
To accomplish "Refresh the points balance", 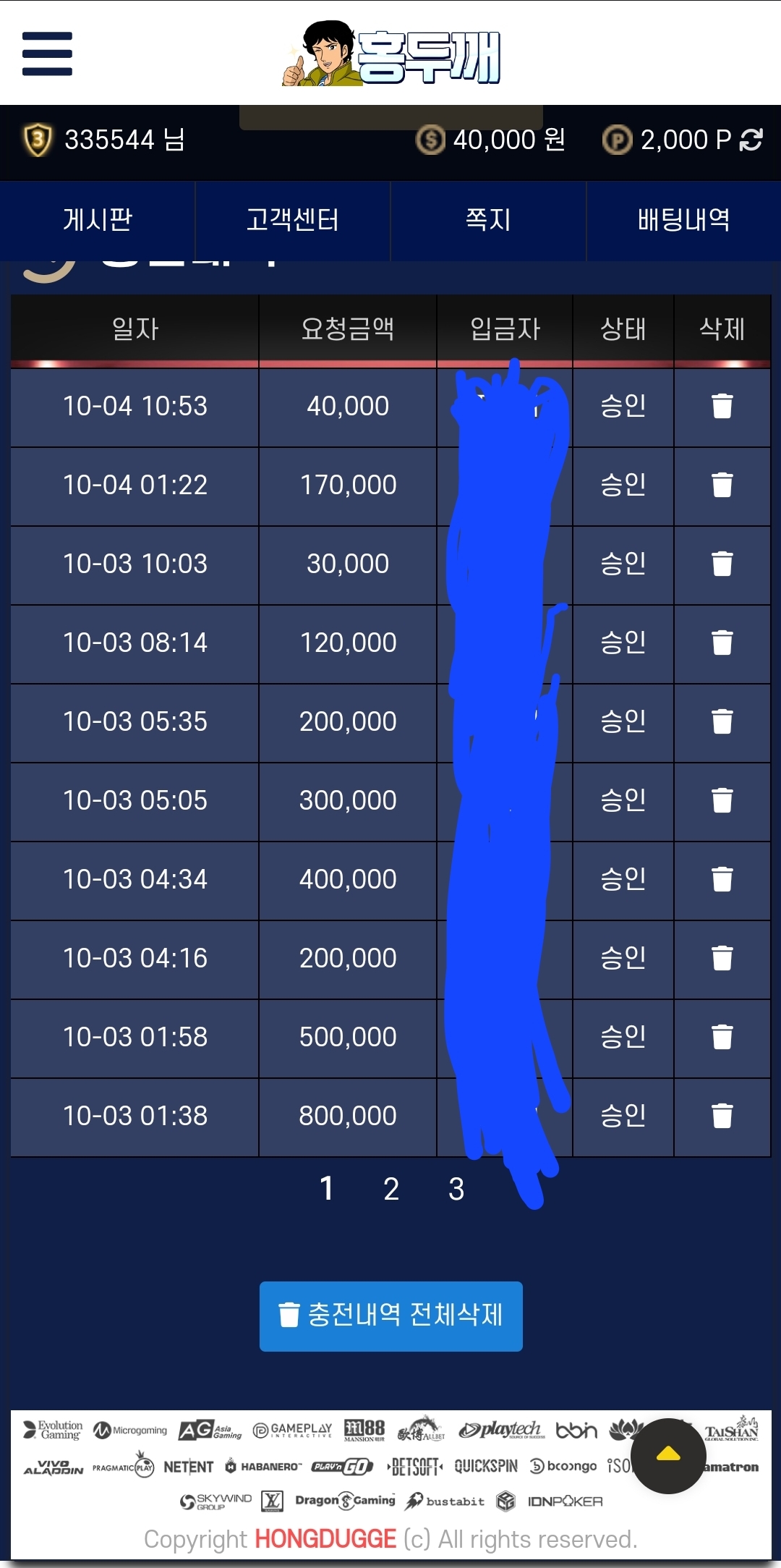I will tap(751, 140).
